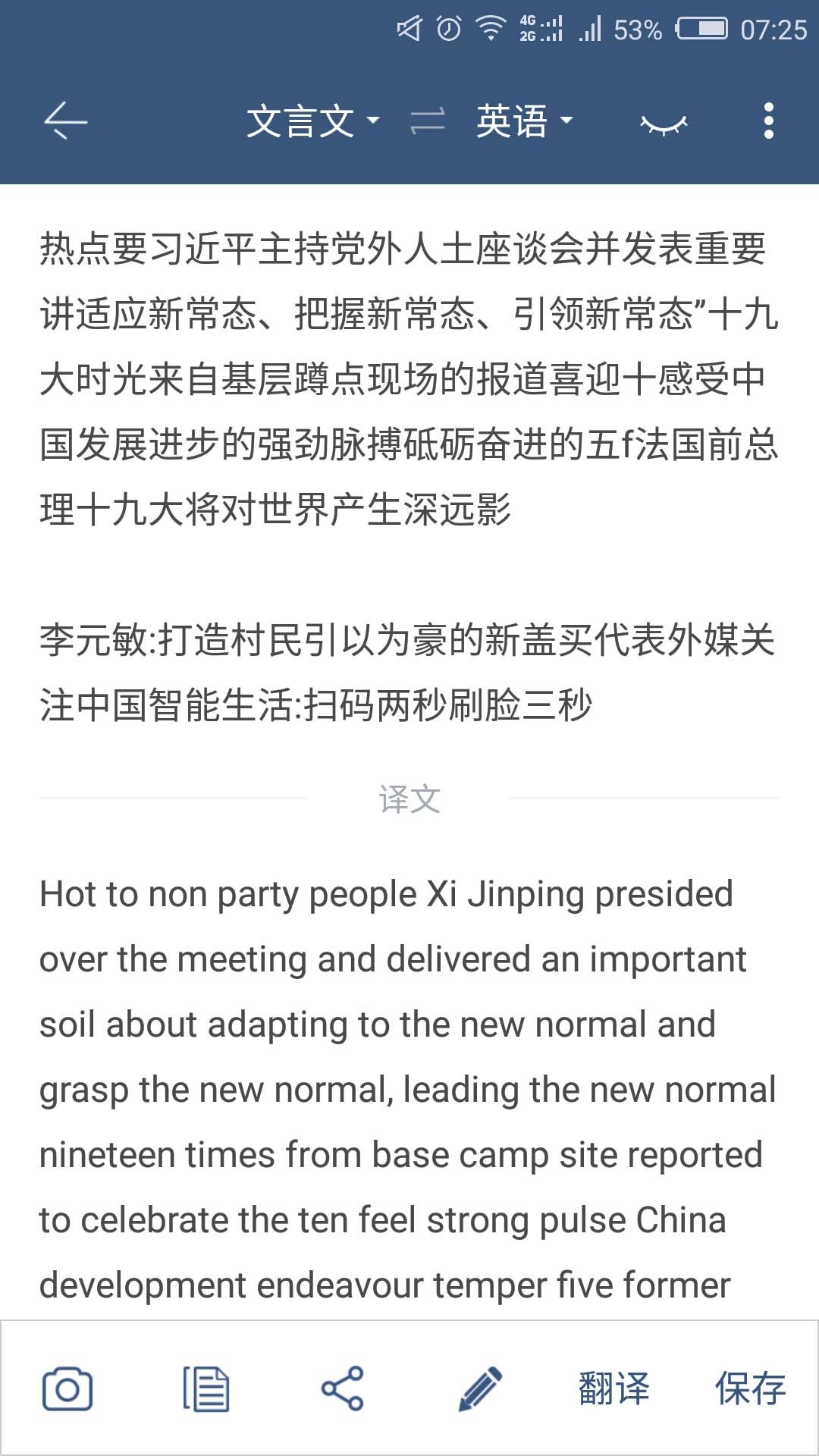Open the camera to capture text
Viewport: 819px width, 1456px height.
tap(67, 1389)
